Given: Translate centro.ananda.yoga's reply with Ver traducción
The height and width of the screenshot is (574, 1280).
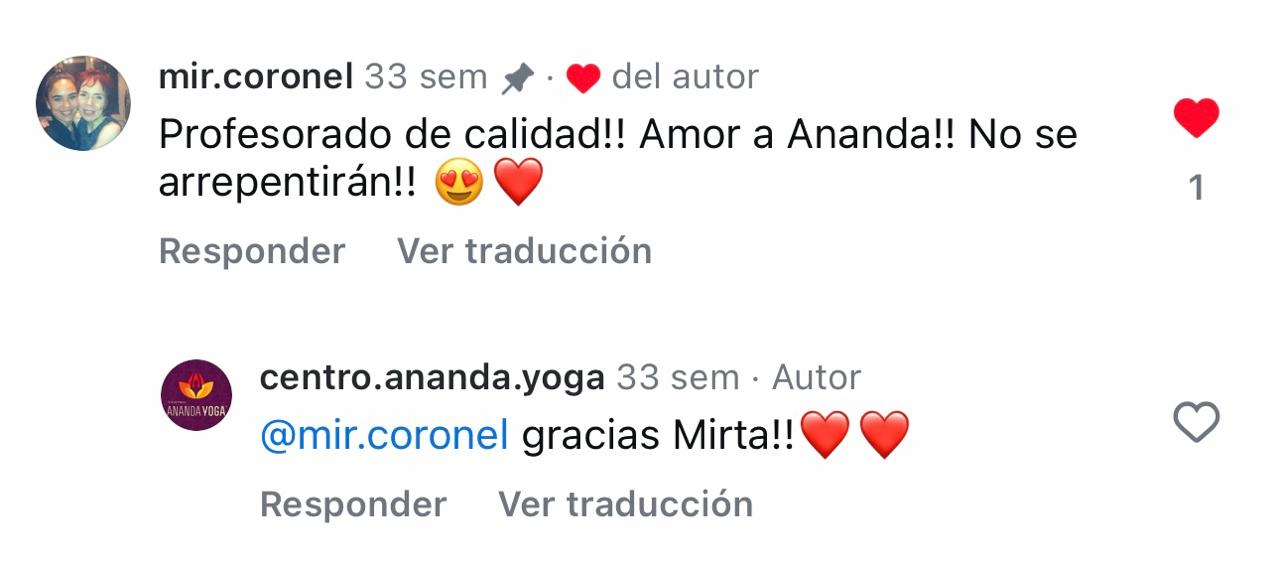Looking at the screenshot, I should pyautogui.click(x=625, y=504).
